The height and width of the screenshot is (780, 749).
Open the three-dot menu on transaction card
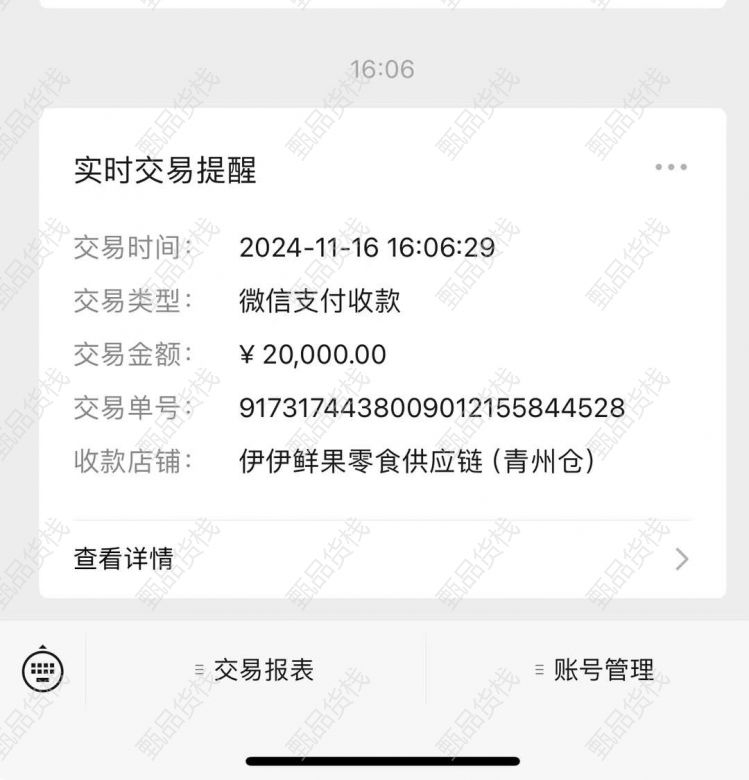pos(671,167)
